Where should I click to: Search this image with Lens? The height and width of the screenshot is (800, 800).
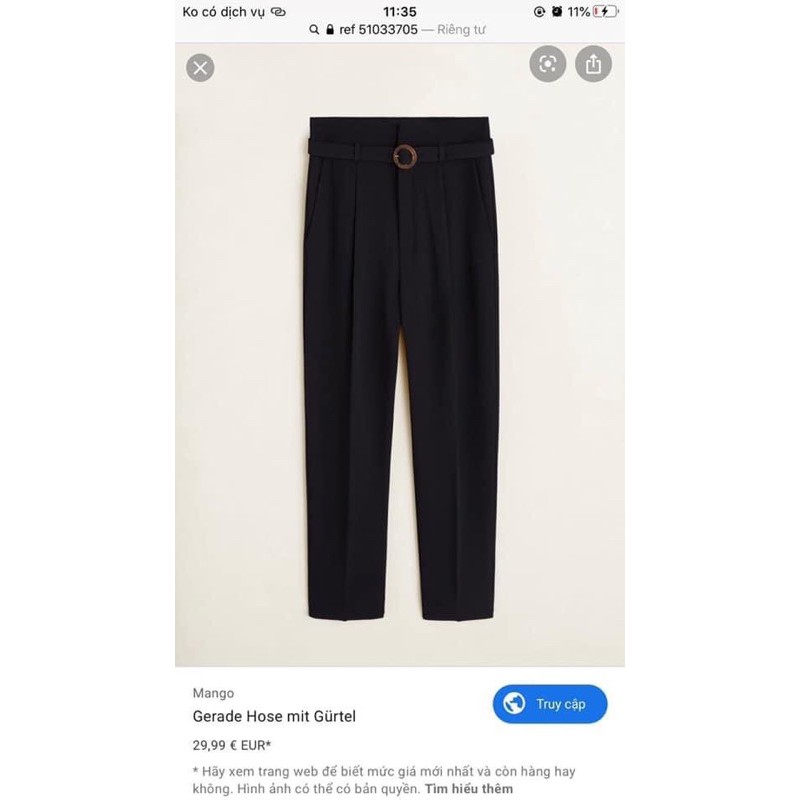coord(547,65)
